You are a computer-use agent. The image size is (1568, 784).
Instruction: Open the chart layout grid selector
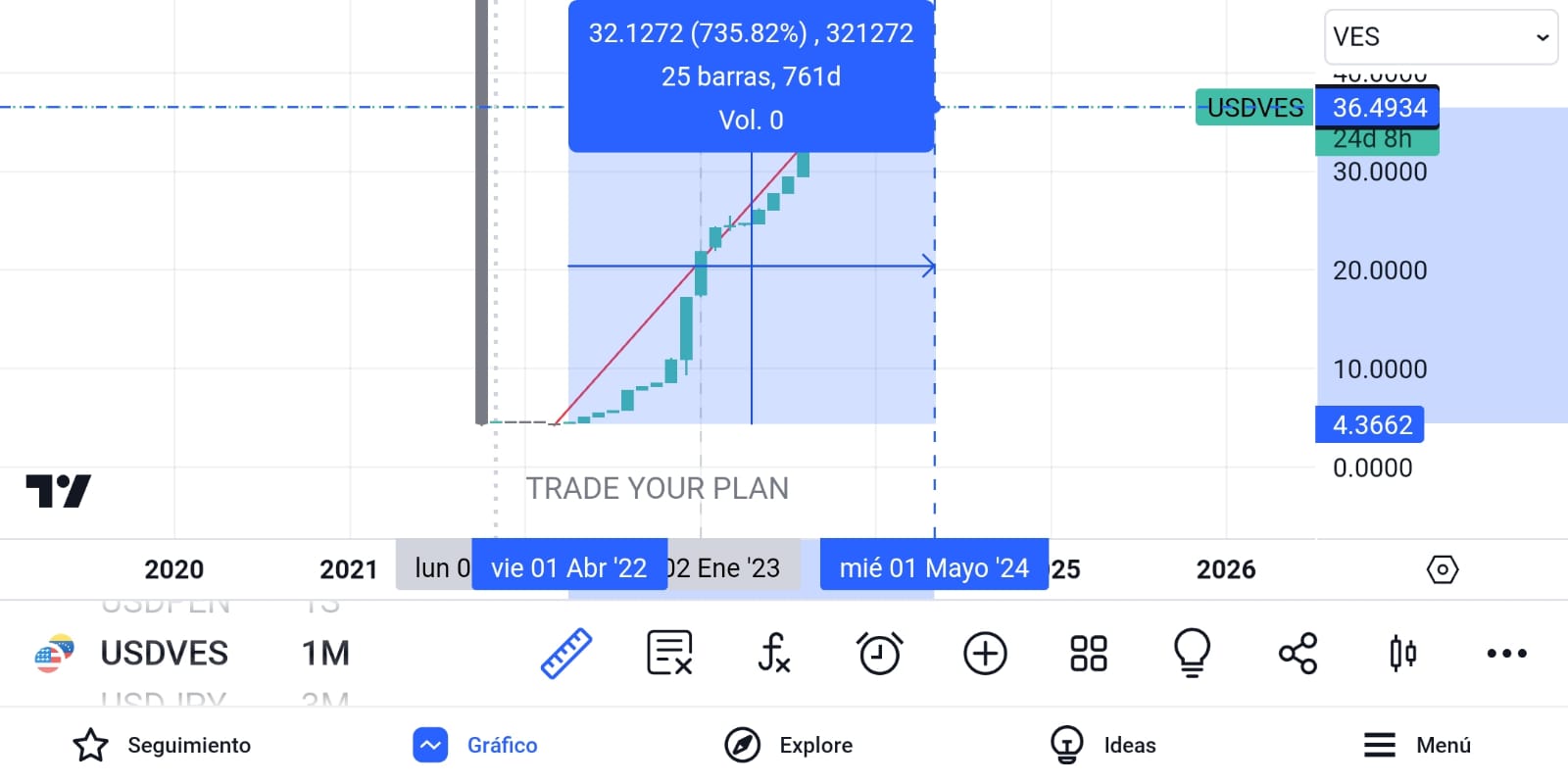click(1089, 654)
